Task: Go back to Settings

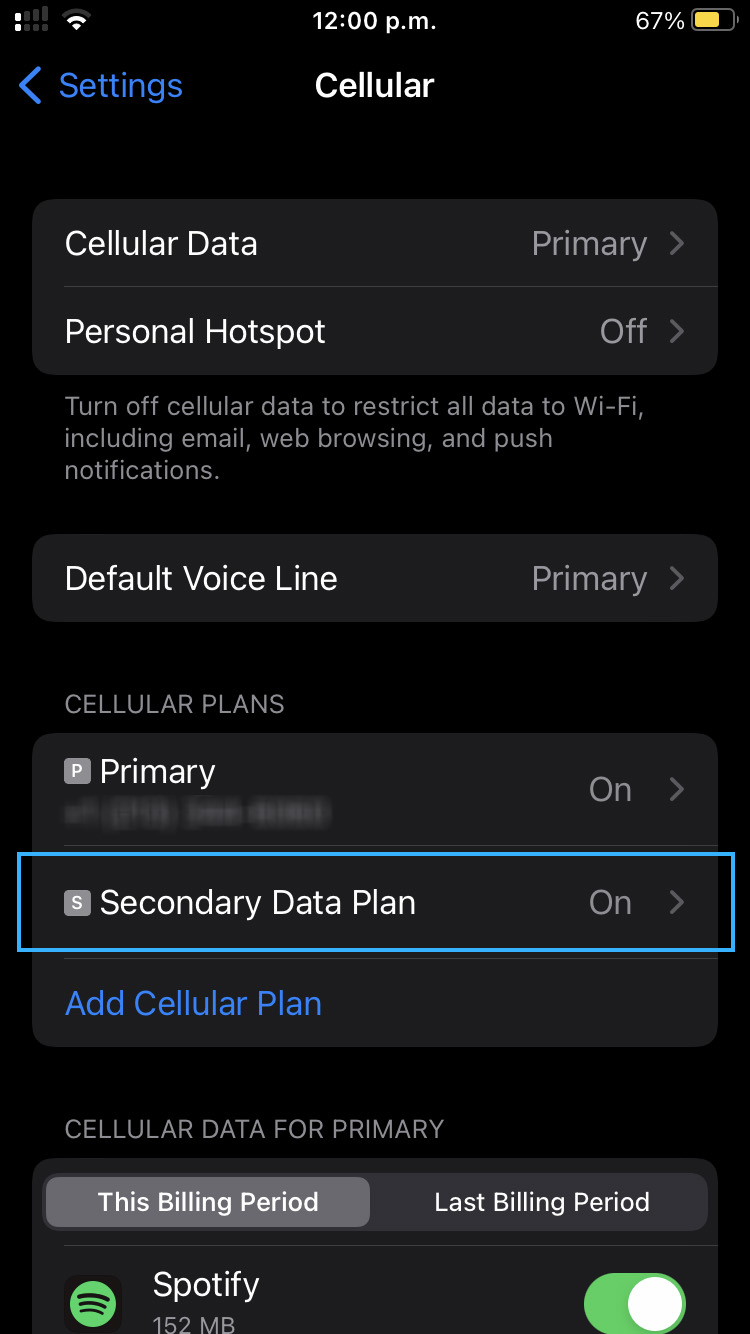Action: [100, 86]
